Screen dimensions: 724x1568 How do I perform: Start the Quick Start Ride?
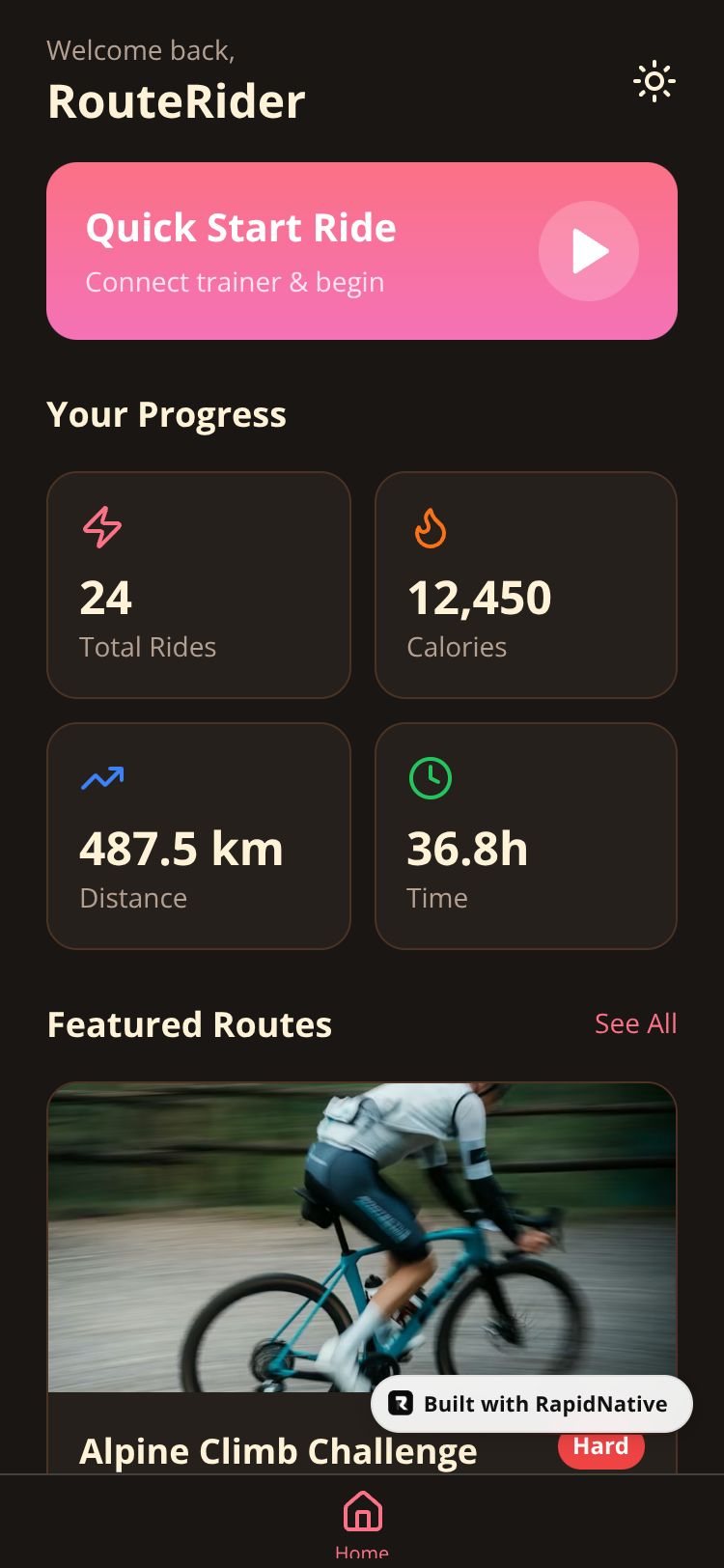tap(588, 251)
